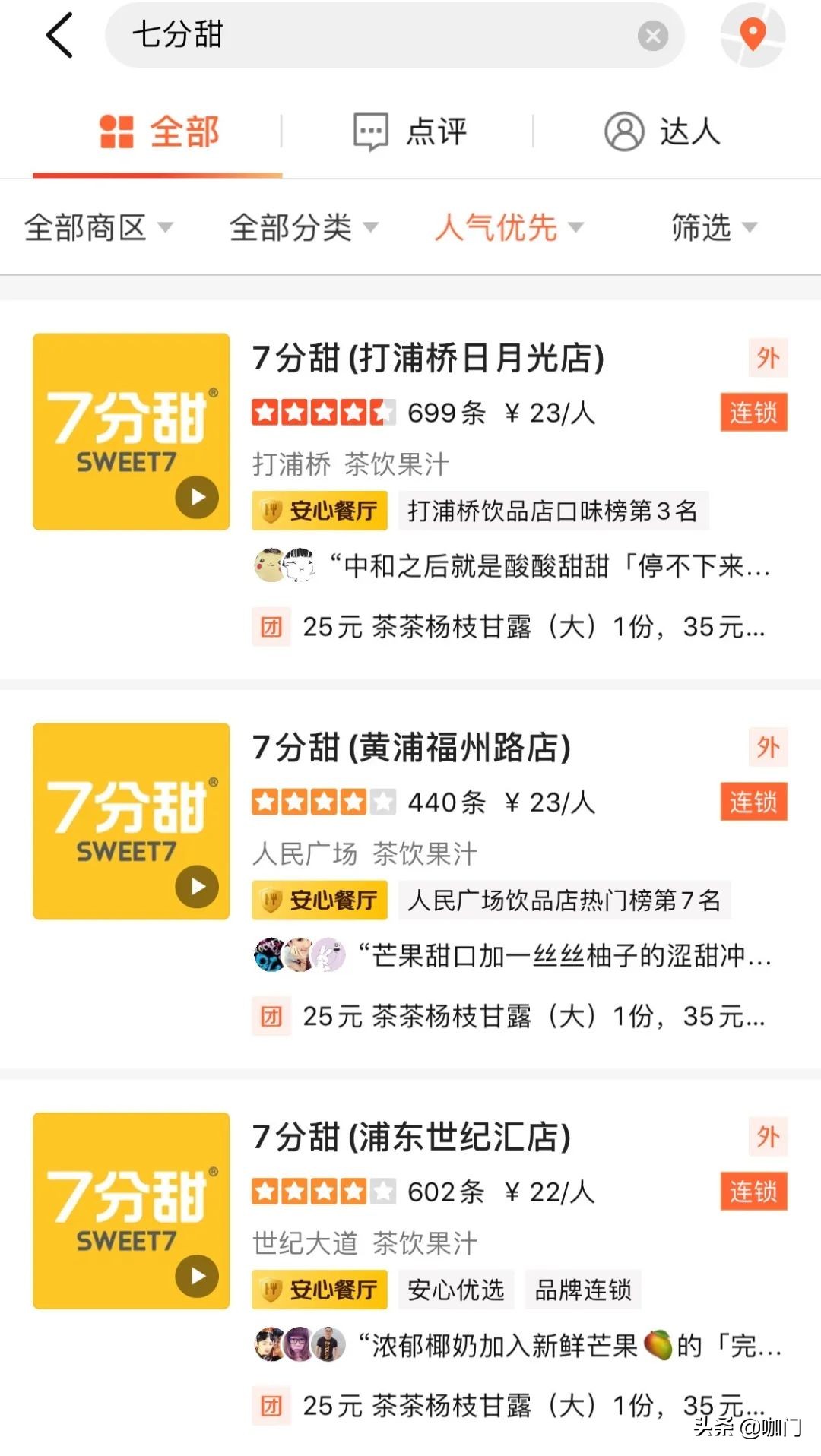Tap the 团 deal icon under the first store

pyautogui.click(x=271, y=627)
